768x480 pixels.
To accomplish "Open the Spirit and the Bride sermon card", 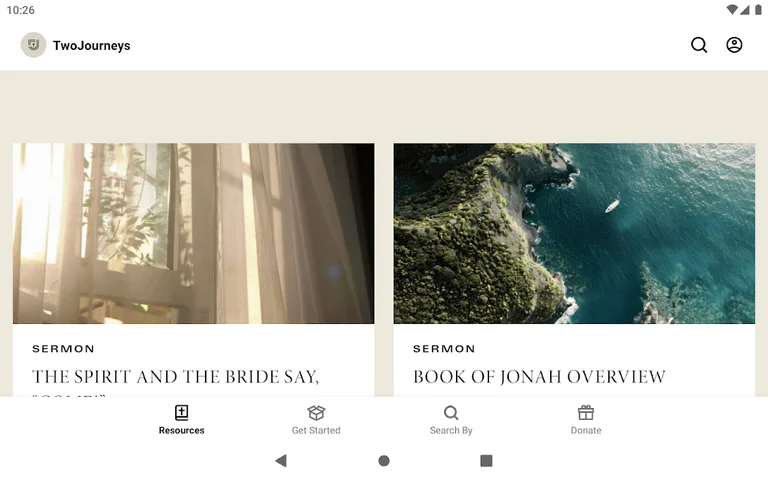I will pyautogui.click(x=193, y=260).
